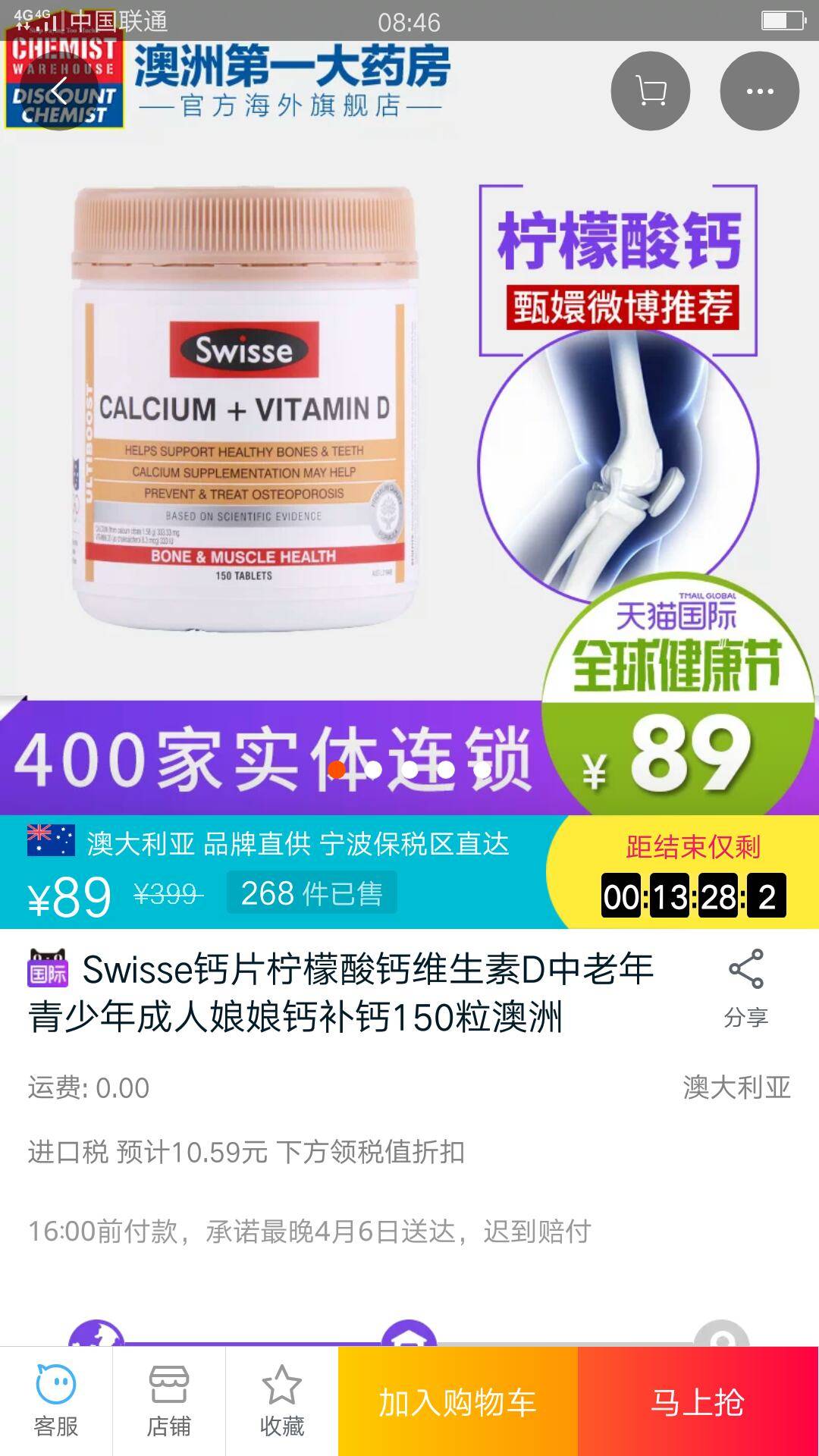Go back using the arrow icon
Image resolution: width=819 pixels, height=1456 pixels.
pos(59,91)
